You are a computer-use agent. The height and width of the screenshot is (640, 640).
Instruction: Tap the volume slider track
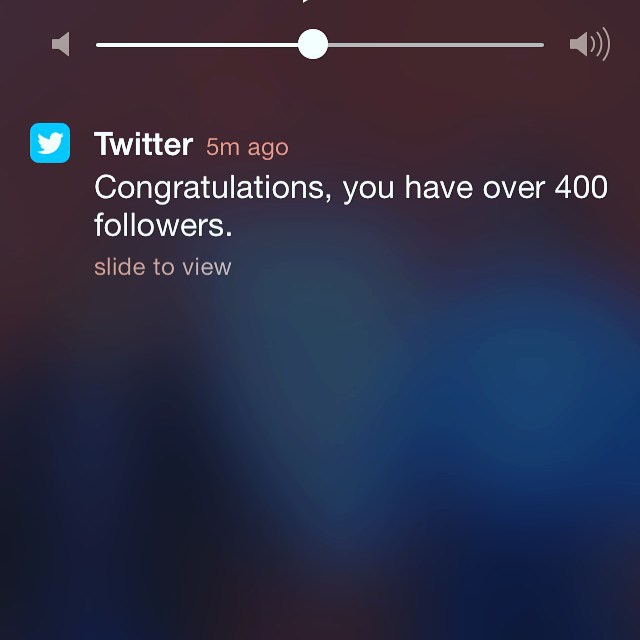click(x=430, y=45)
